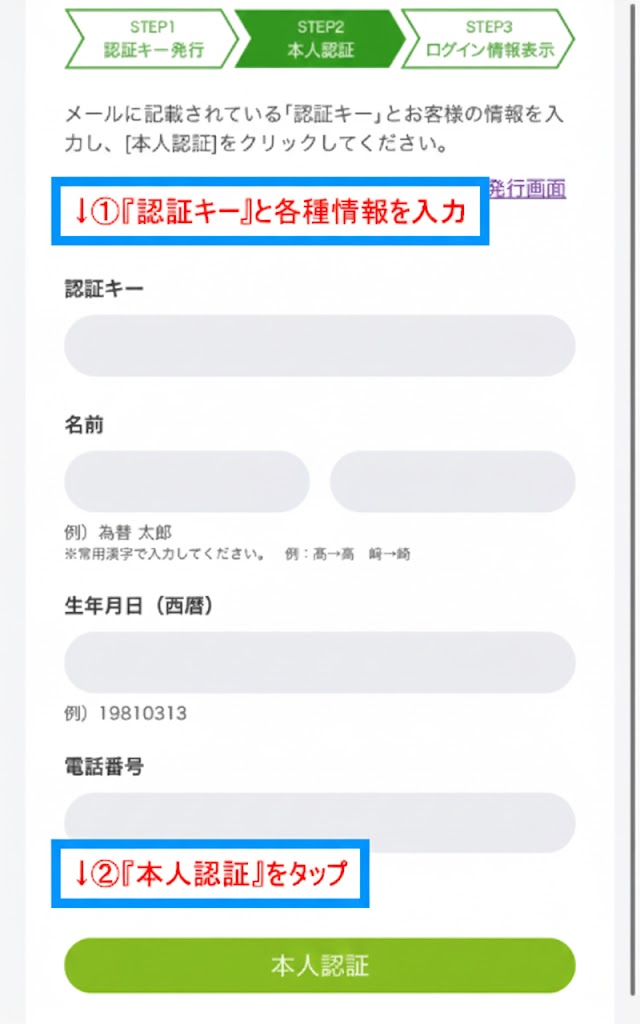Select the second 名前 field for given name
Viewport: 640px width, 1024px height.
click(x=452, y=482)
